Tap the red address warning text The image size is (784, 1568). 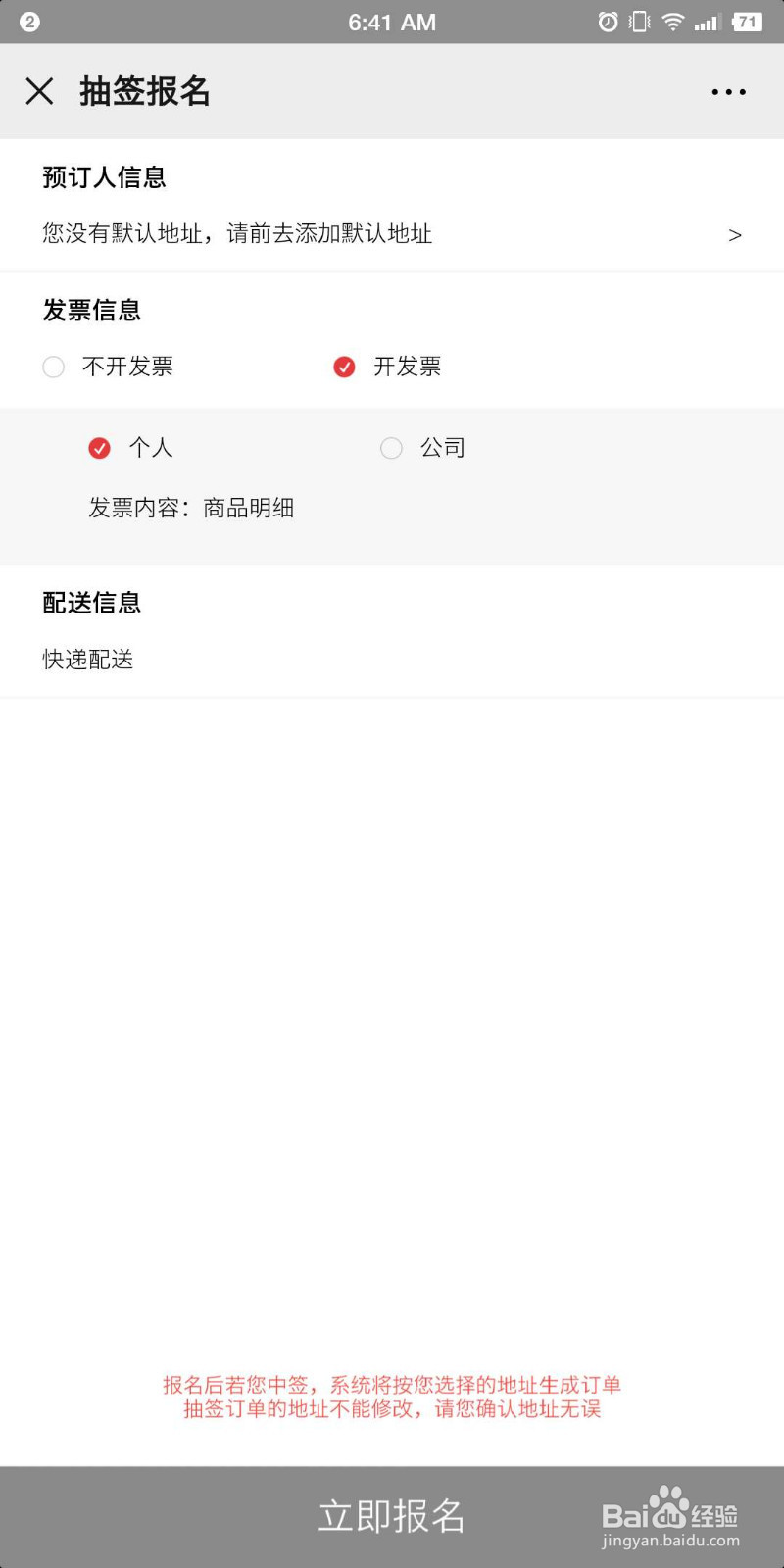(x=392, y=1396)
